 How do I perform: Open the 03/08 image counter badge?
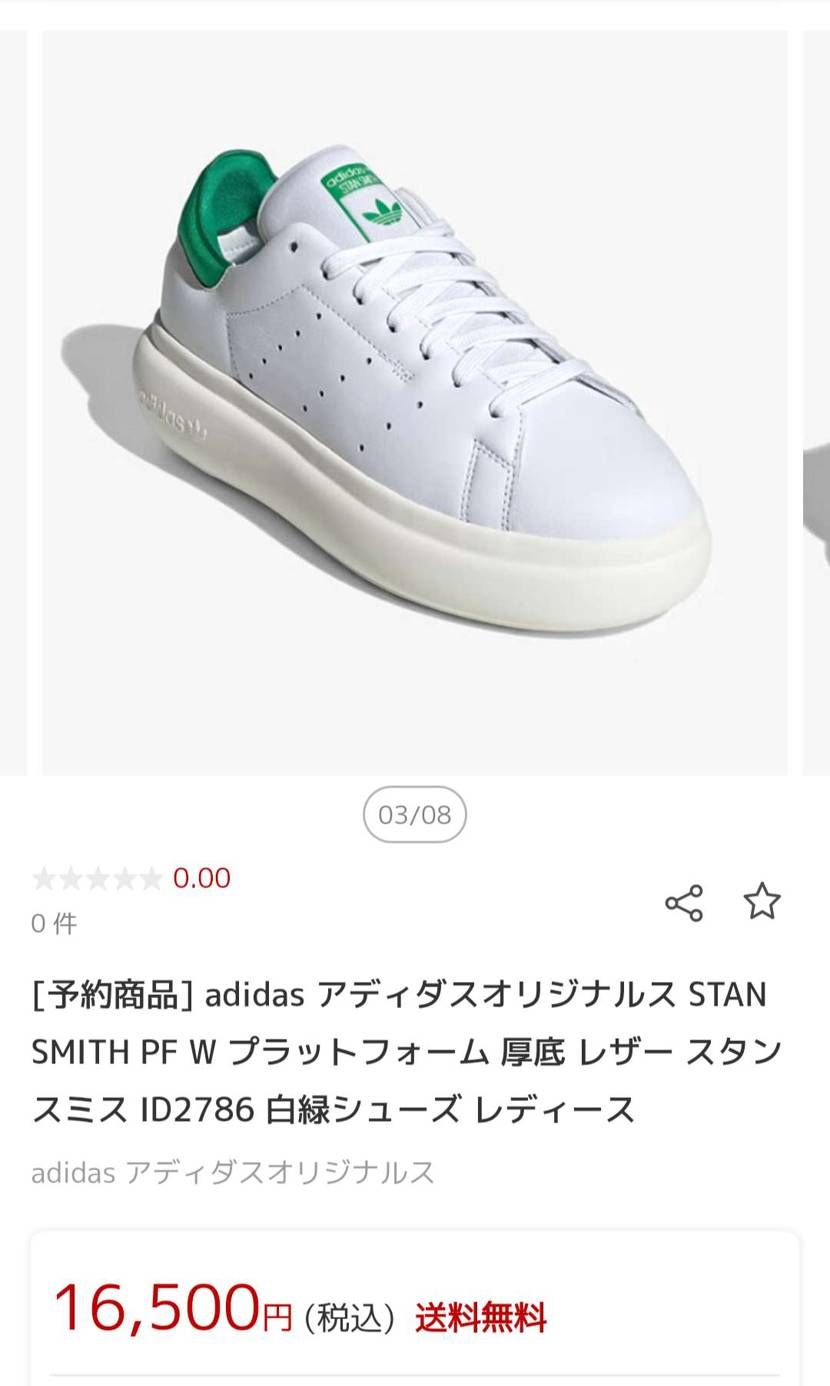tap(414, 814)
